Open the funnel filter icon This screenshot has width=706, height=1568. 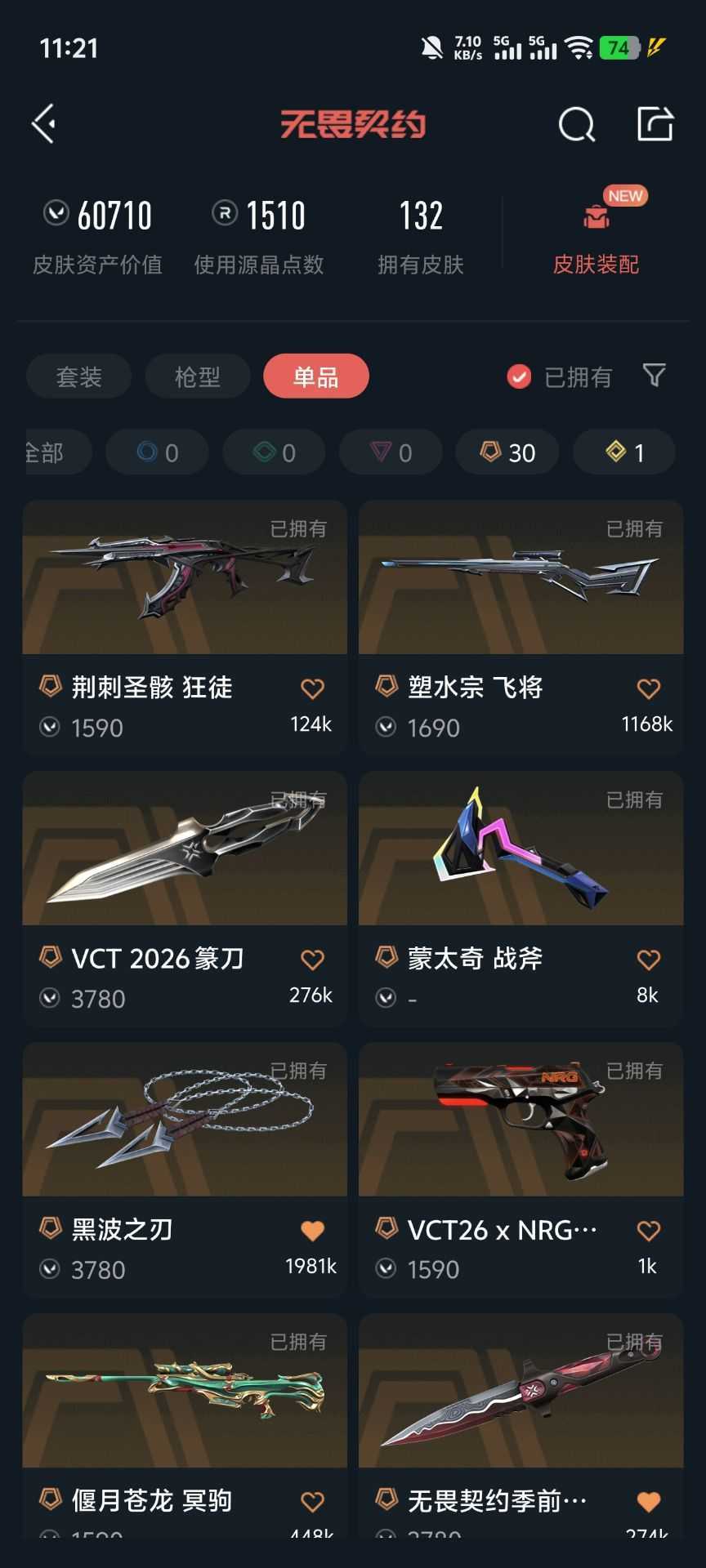tap(655, 376)
